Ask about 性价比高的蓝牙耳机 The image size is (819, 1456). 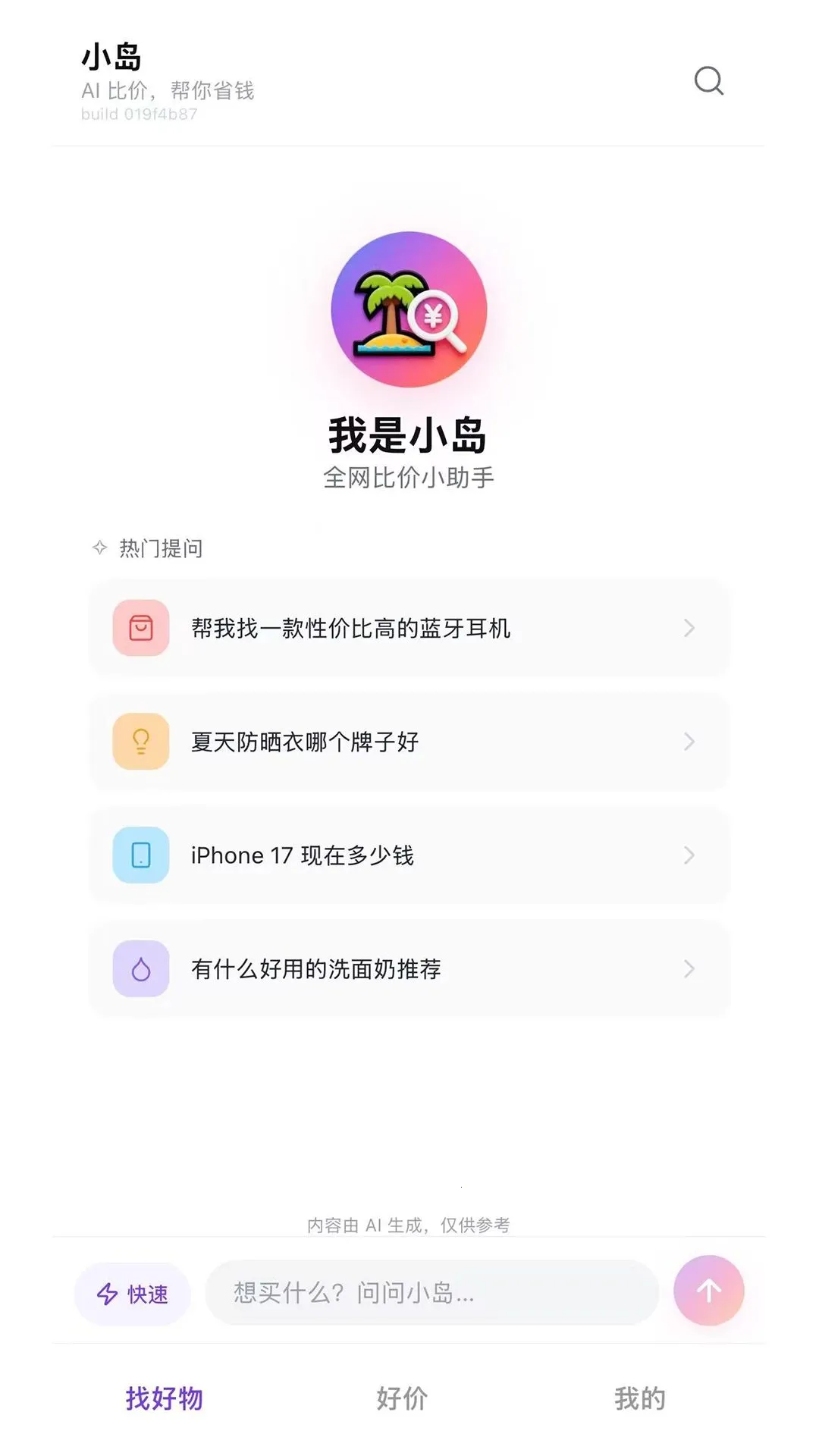point(409,628)
